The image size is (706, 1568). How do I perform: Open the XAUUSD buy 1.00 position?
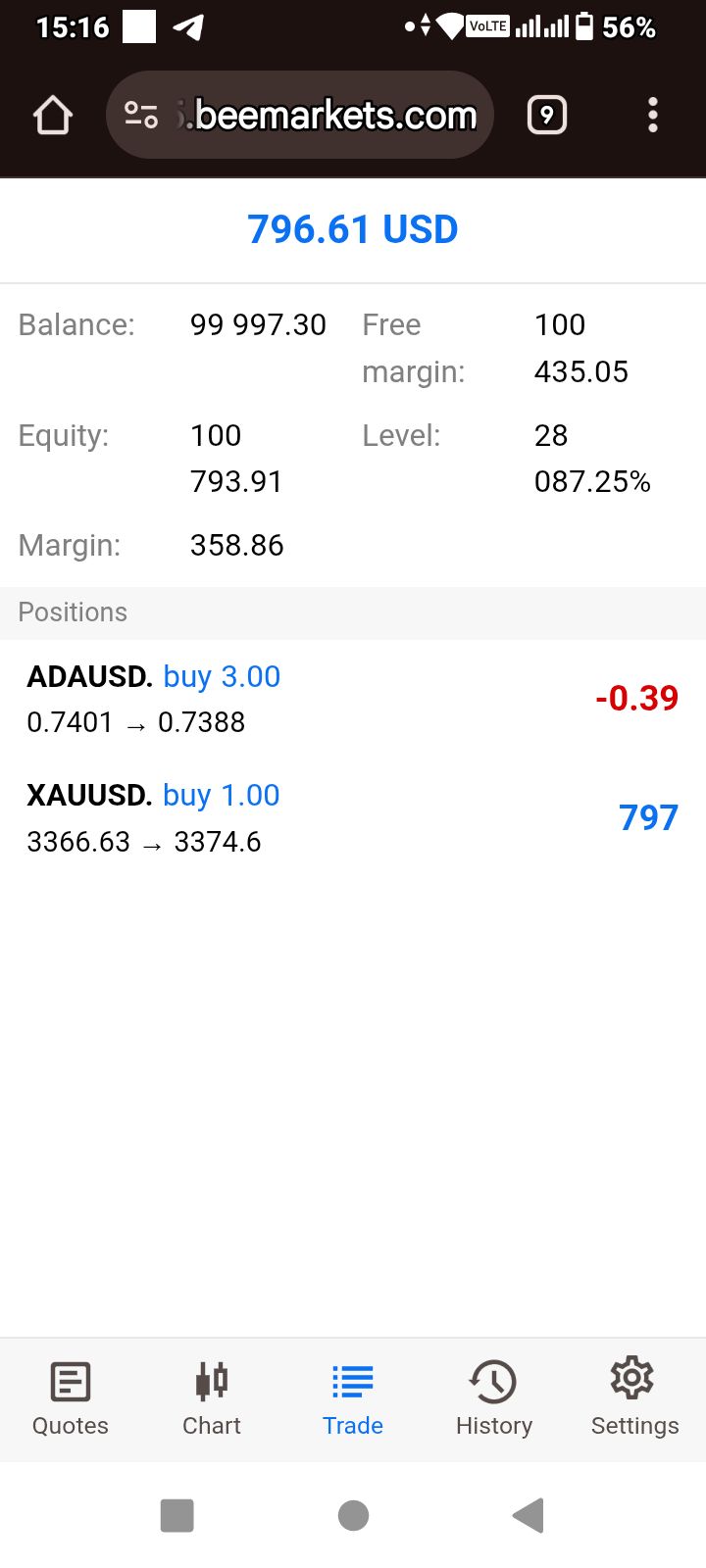[353, 818]
